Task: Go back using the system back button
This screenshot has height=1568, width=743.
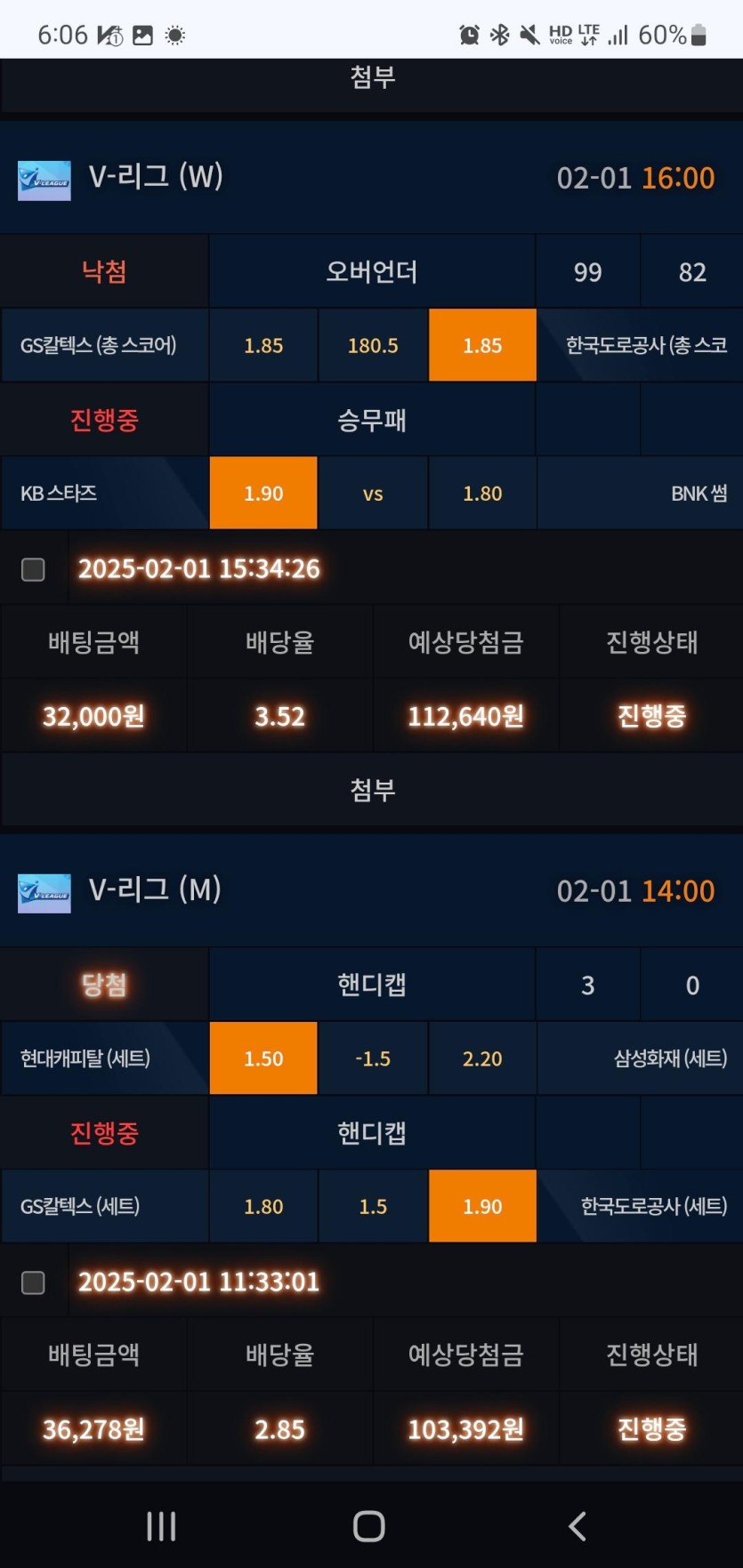Action: pos(577,1526)
